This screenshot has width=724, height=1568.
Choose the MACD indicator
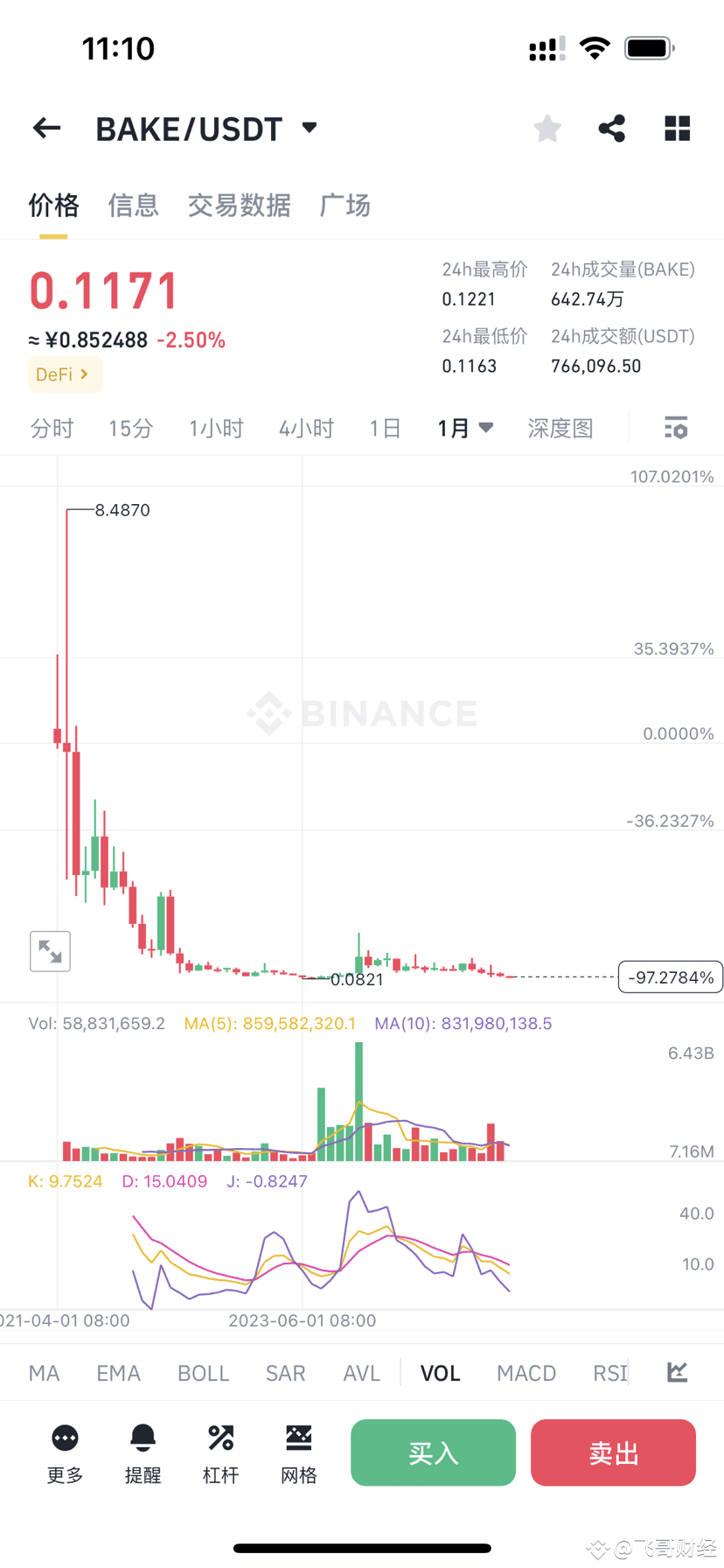pyautogui.click(x=526, y=1374)
